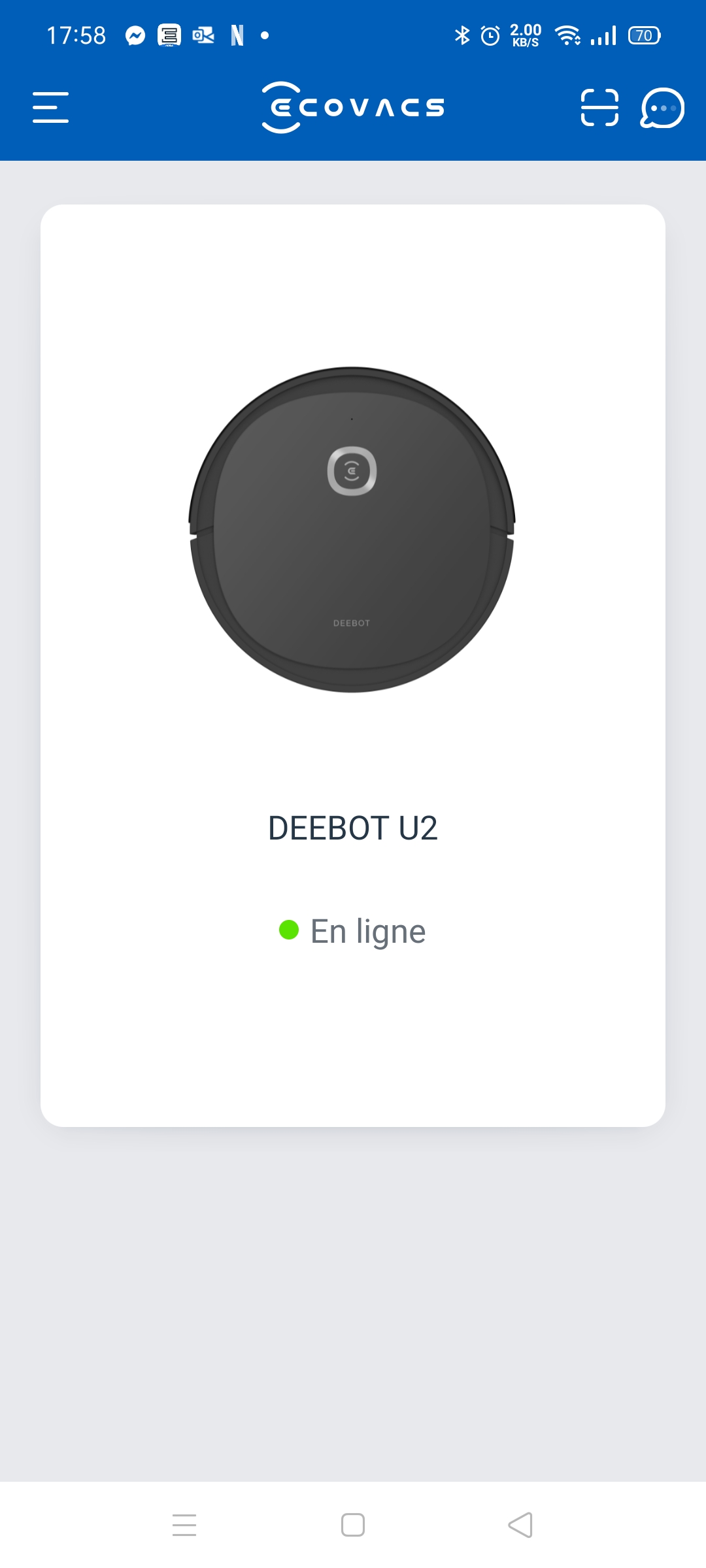Go to the phone home screen
The height and width of the screenshot is (1568, 706).
(353, 1525)
